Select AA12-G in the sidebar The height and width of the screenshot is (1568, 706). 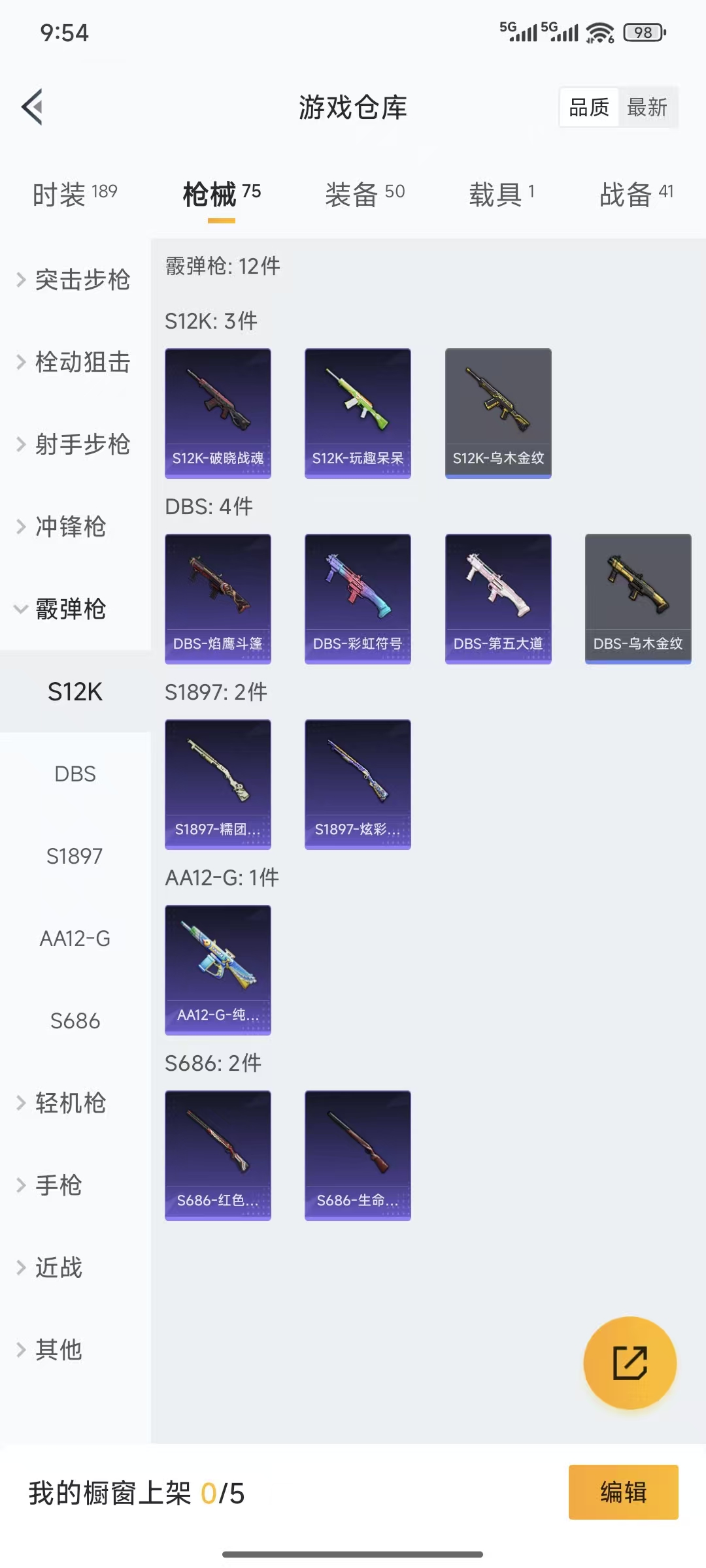click(x=75, y=938)
